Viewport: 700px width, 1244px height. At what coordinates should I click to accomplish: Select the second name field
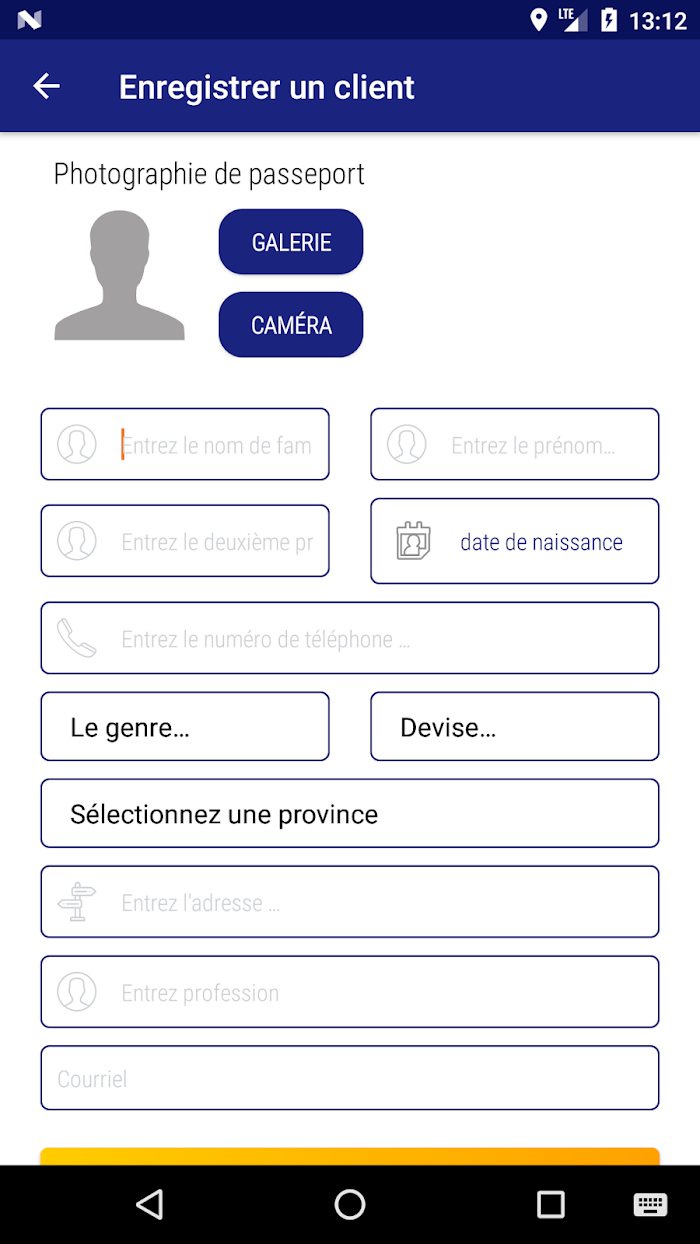click(185, 541)
